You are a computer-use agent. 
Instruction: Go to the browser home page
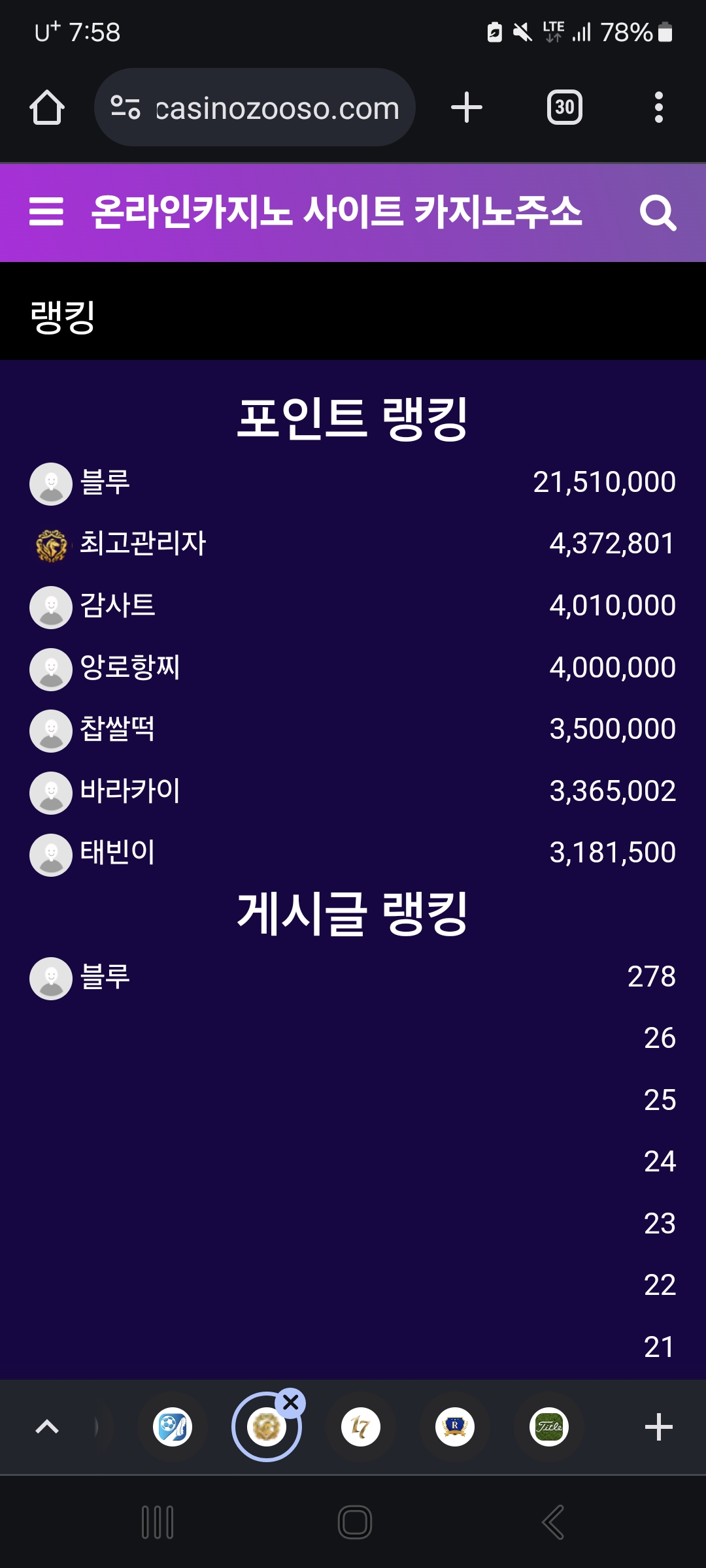point(47,107)
